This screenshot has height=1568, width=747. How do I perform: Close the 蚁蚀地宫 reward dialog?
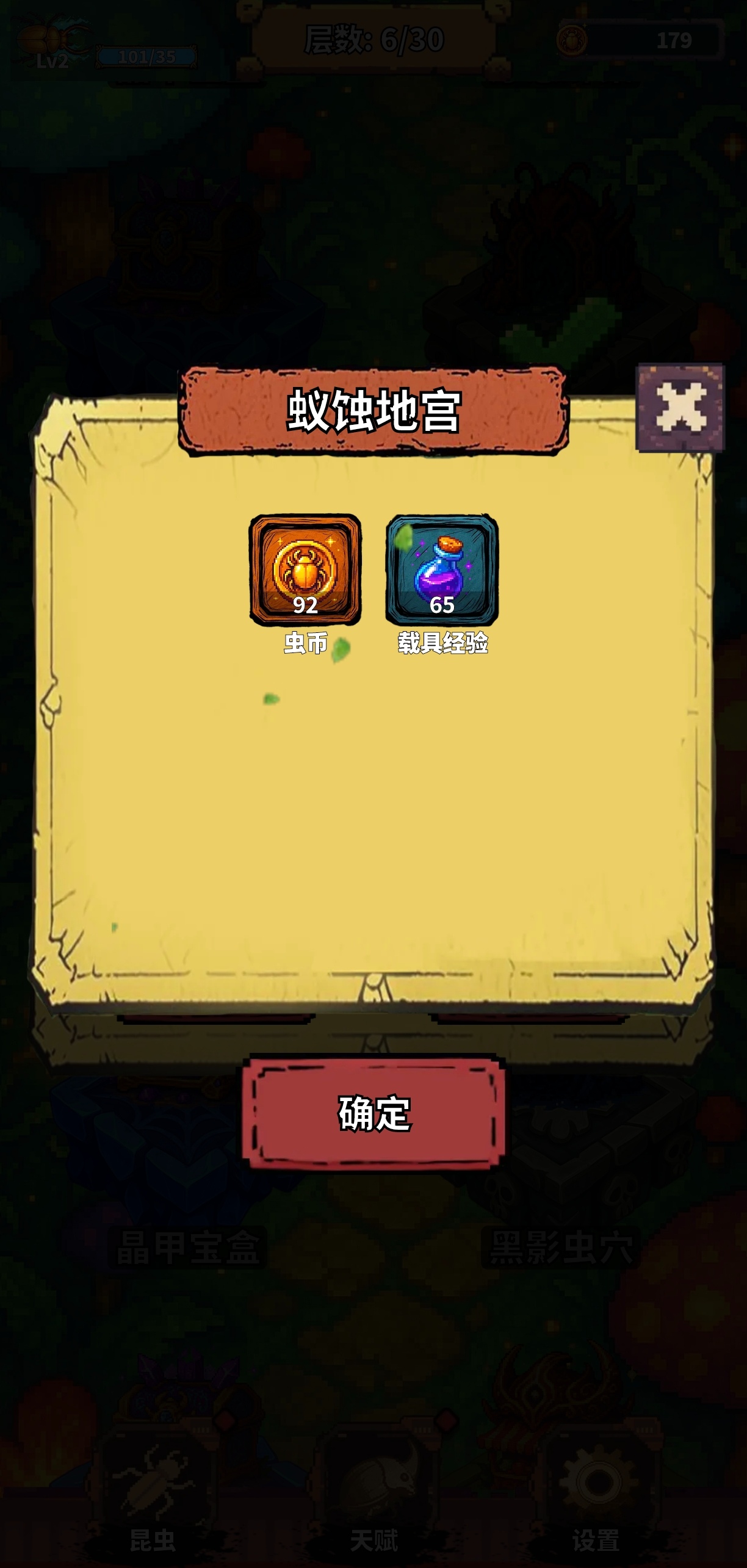680,408
